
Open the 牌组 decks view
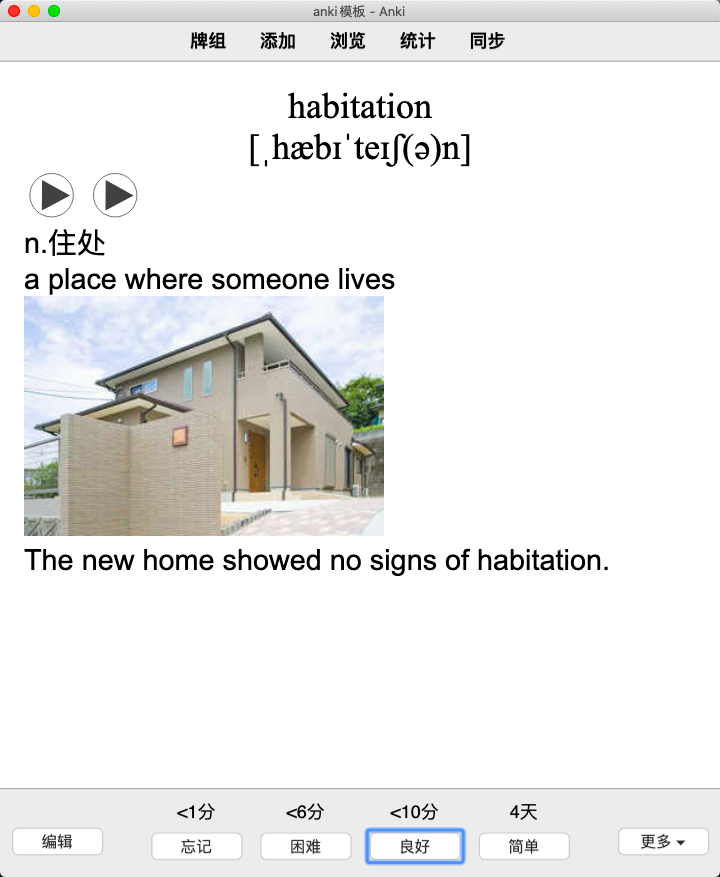[x=208, y=41]
